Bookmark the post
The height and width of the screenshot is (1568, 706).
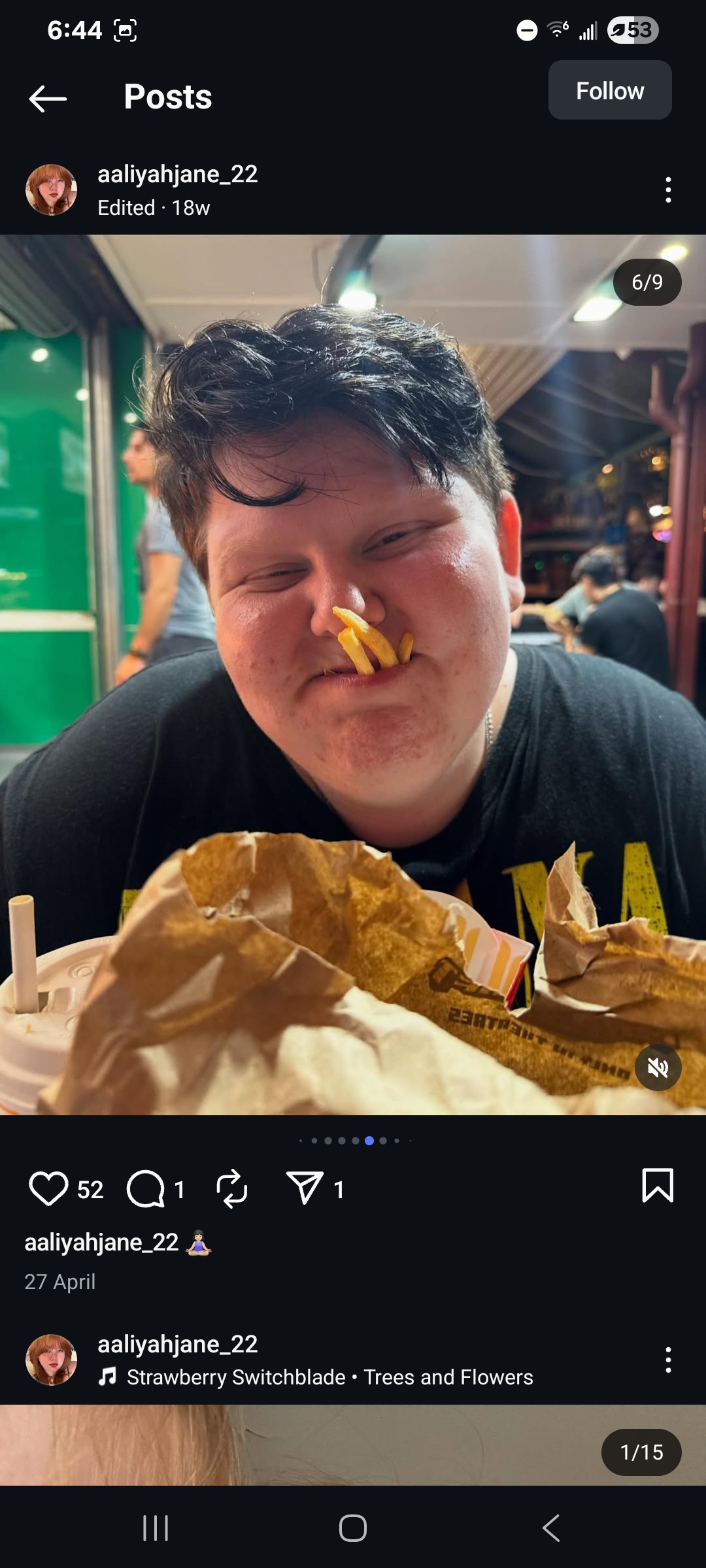pyautogui.click(x=658, y=1185)
